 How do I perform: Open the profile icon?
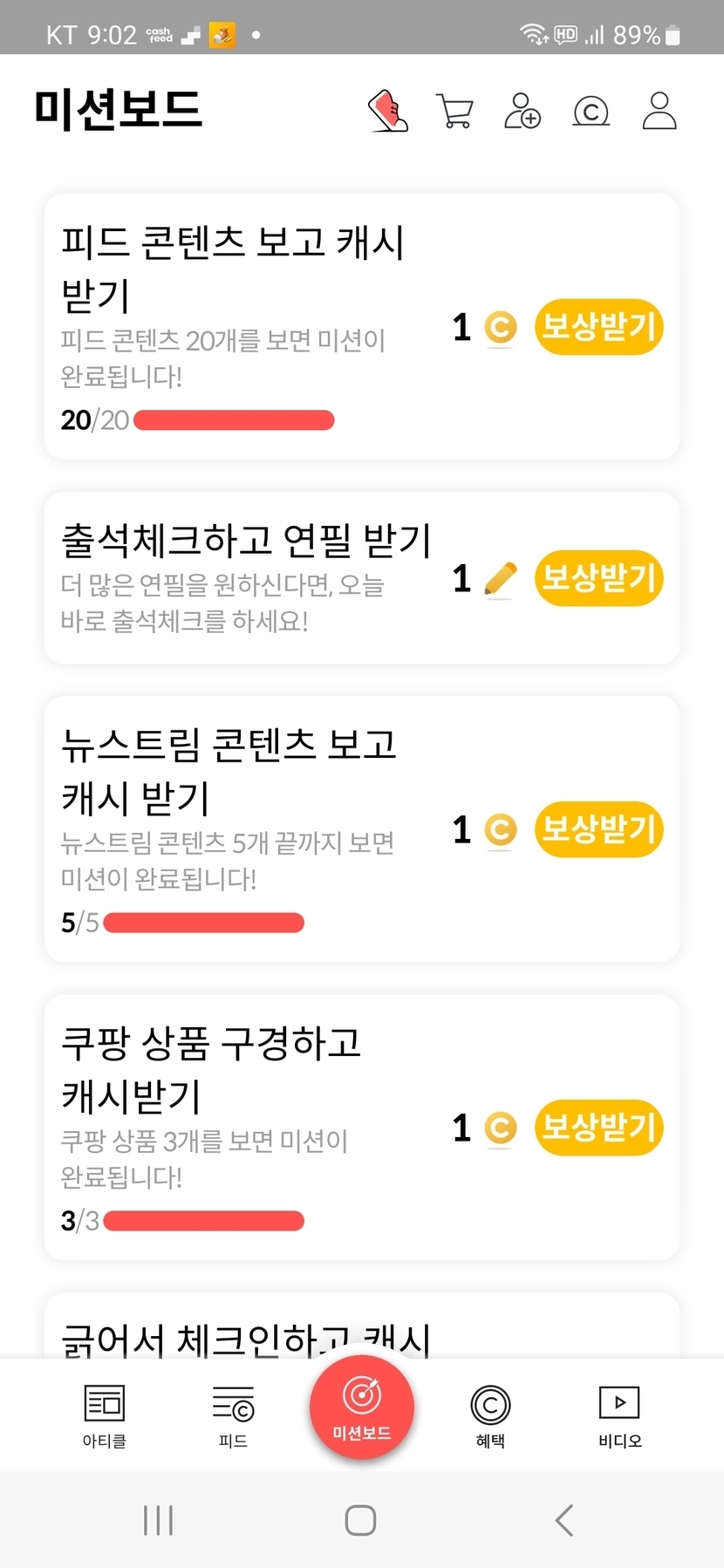(x=659, y=111)
